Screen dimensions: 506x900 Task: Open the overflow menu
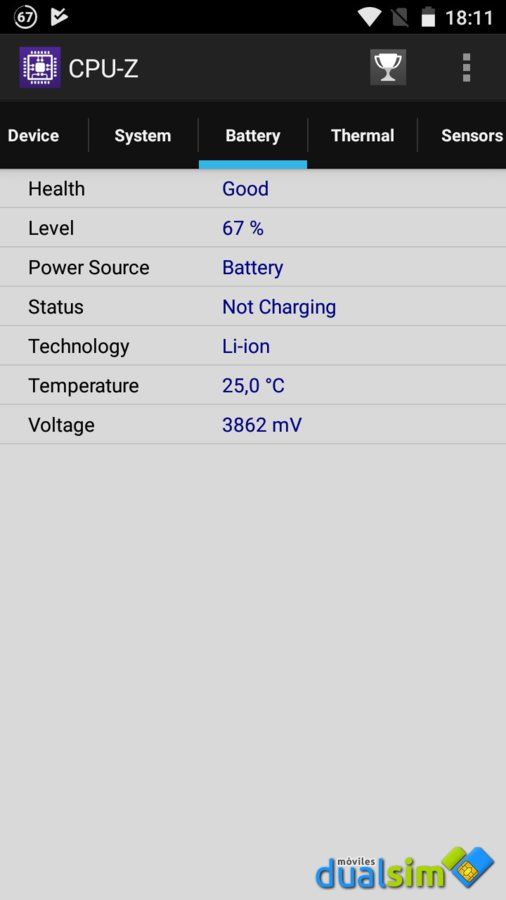[x=466, y=68]
